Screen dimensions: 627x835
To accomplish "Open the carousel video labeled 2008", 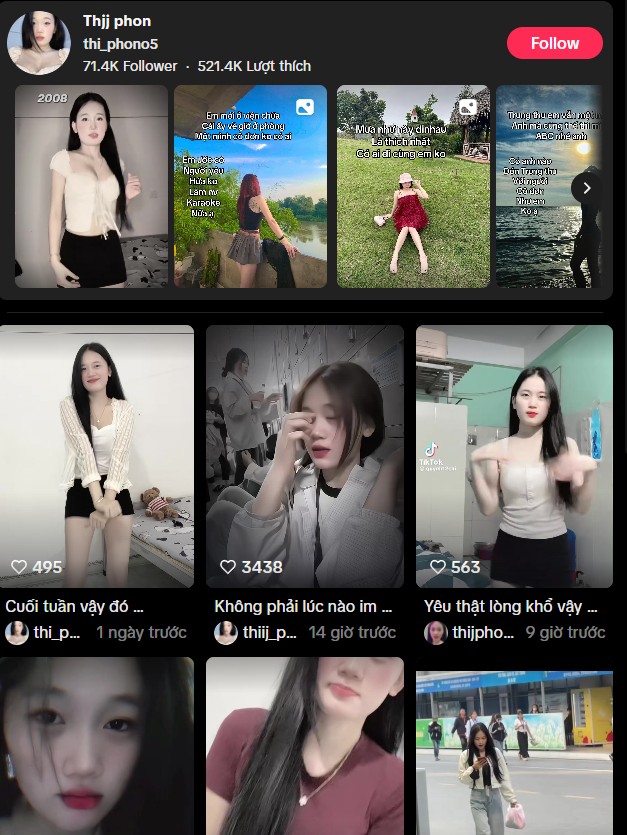I will pos(91,187).
